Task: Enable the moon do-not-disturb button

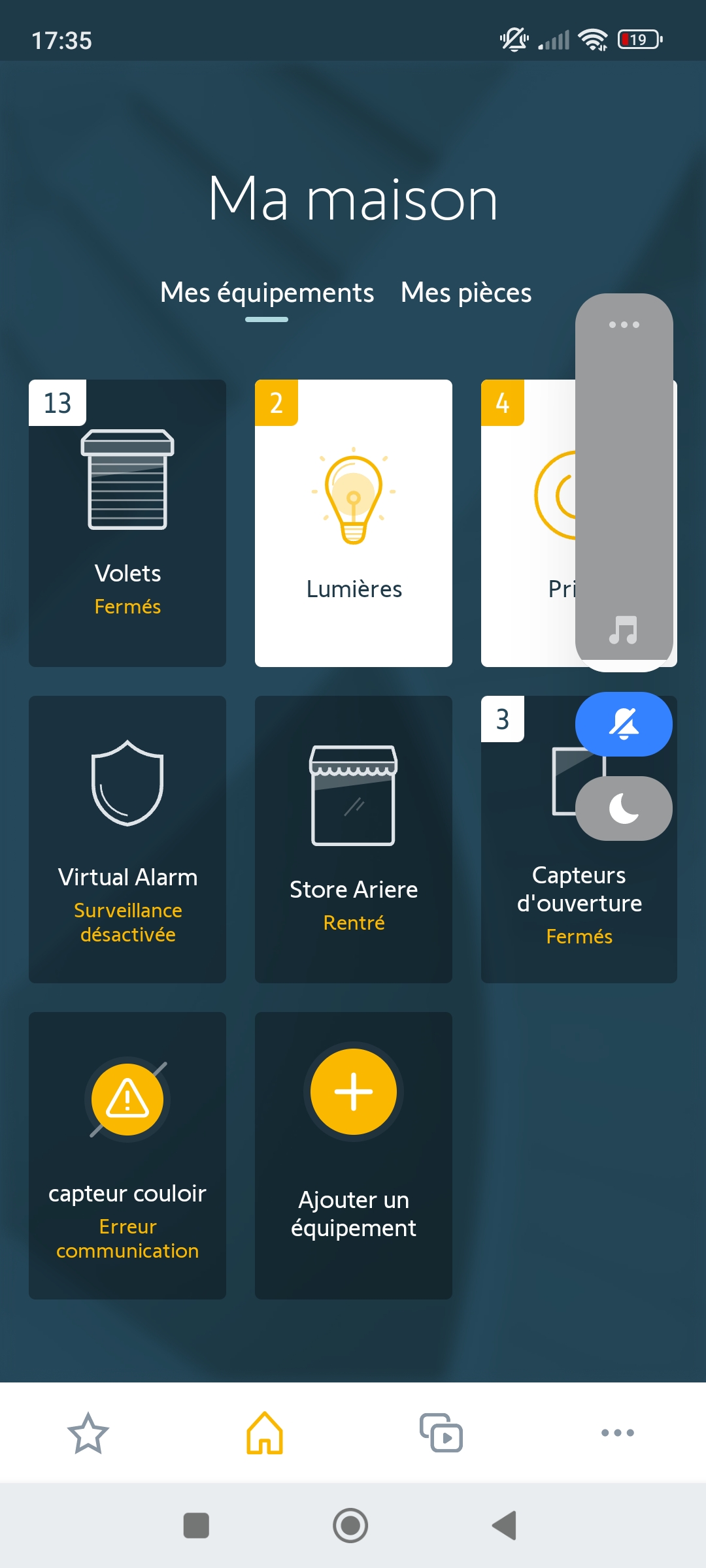Action: pos(624,809)
